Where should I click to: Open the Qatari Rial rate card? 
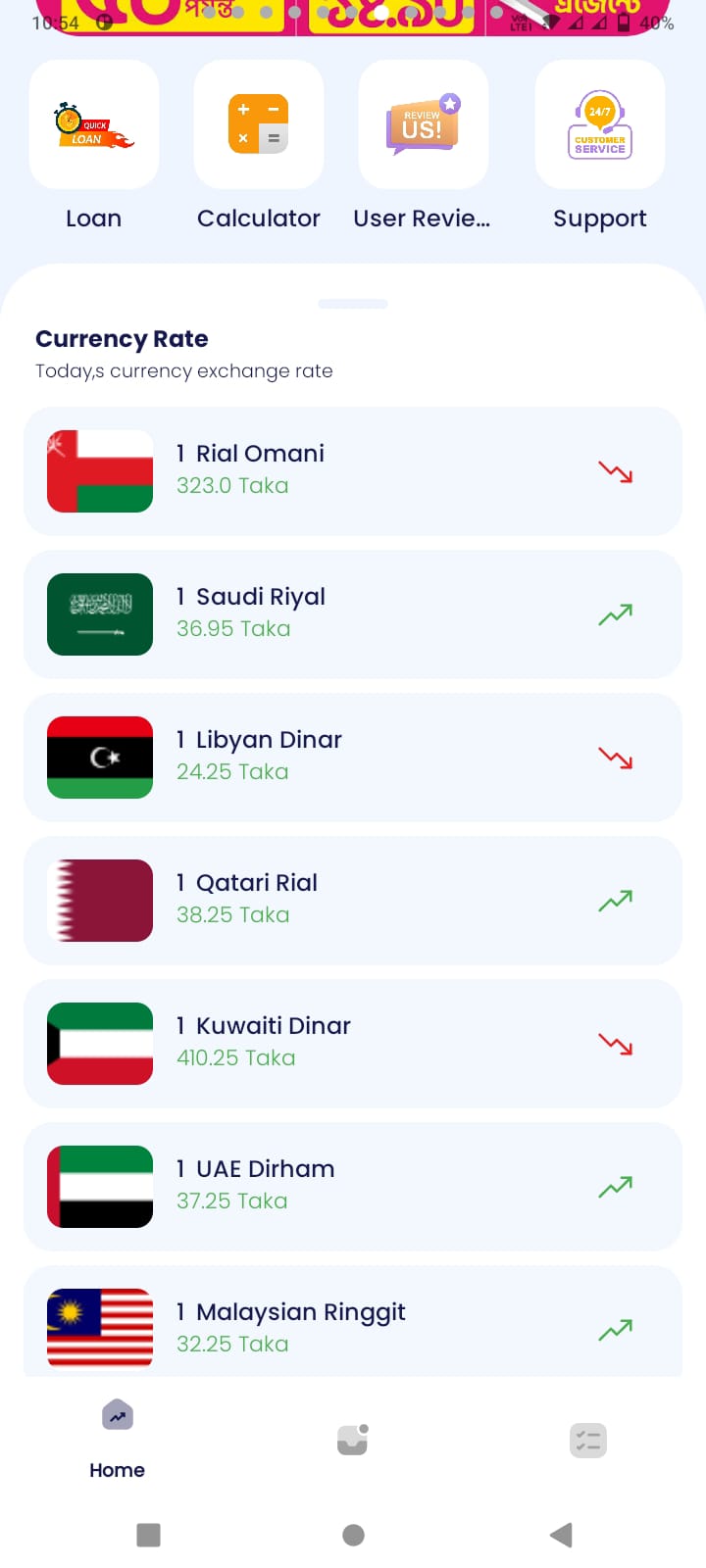tap(353, 901)
